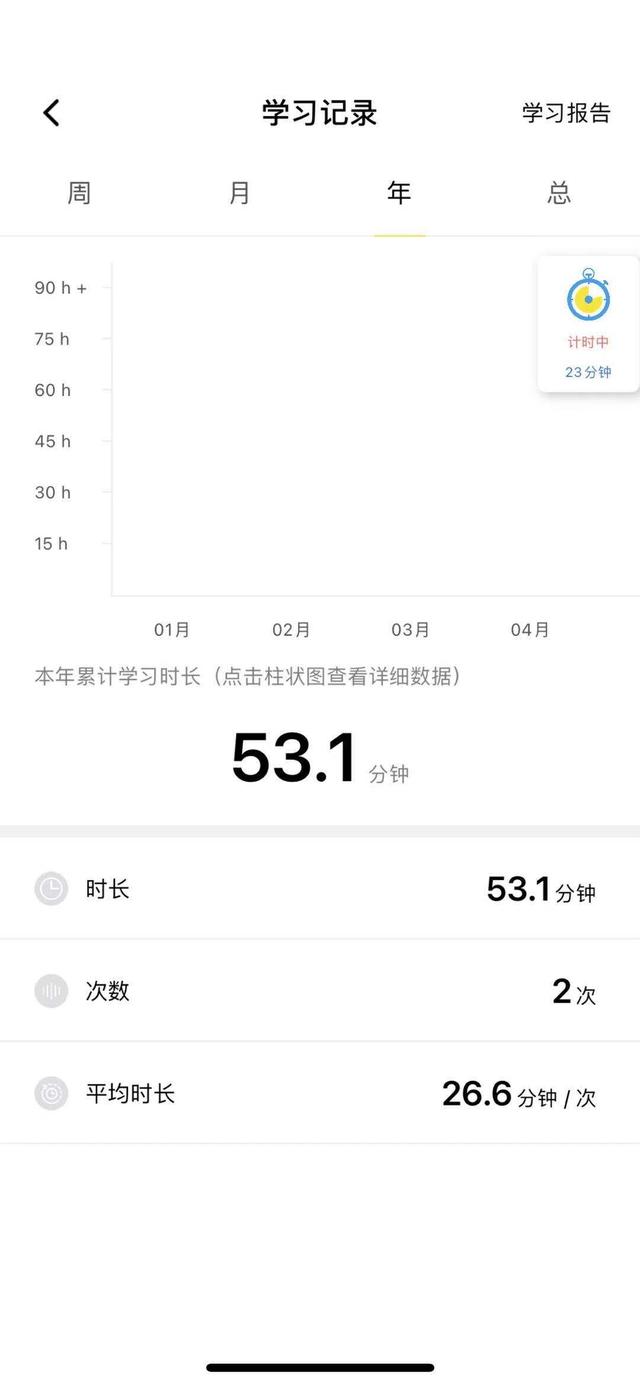Image resolution: width=640 pixels, height=1385 pixels.
Task: Select the 年 tab
Action: 399,193
